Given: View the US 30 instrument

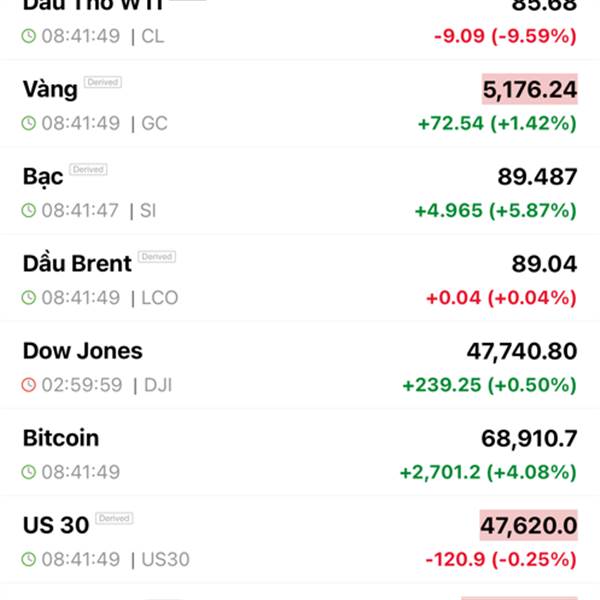Looking at the screenshot, I should pyautogui.click(x=300, y=540).
